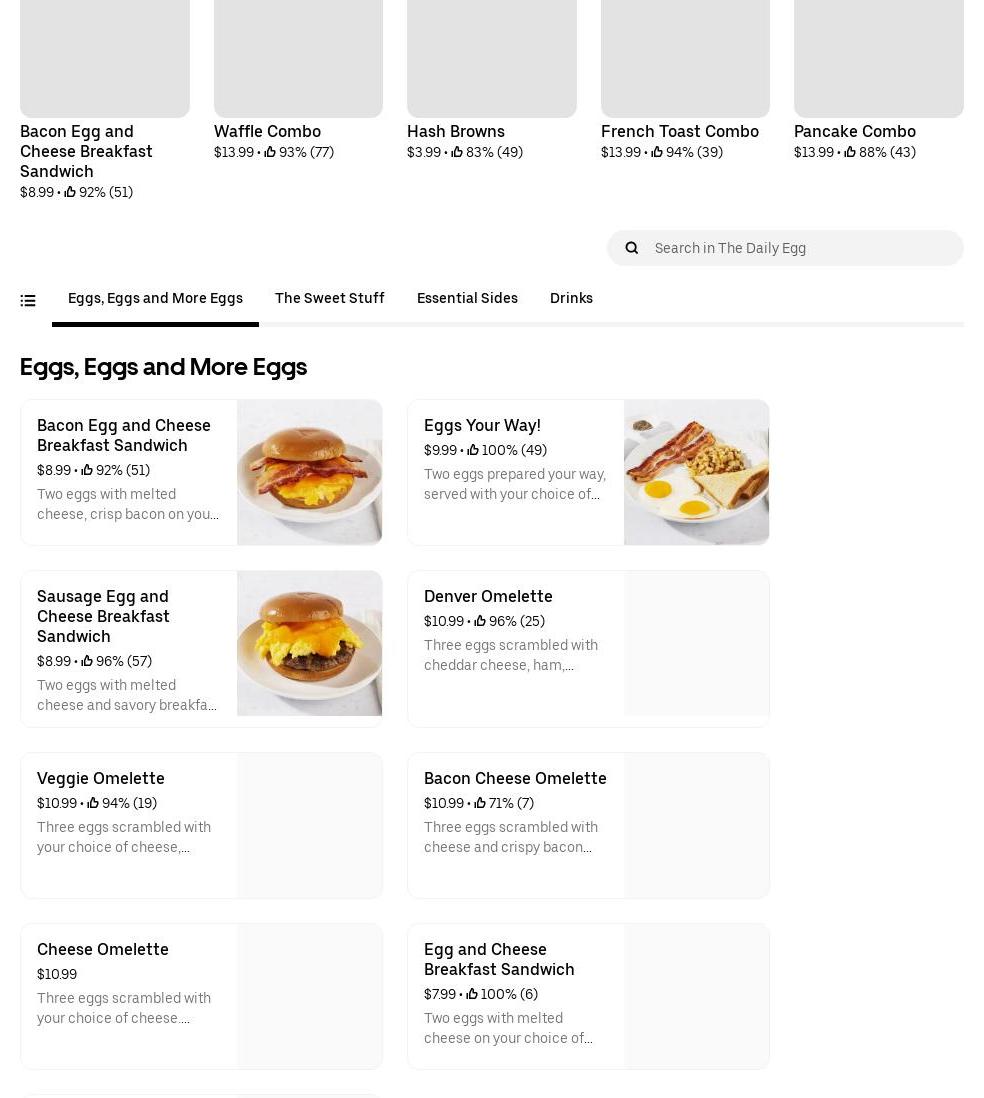
Task: Select the Veggie Omelette card
Action: click(x=201, y=825)
